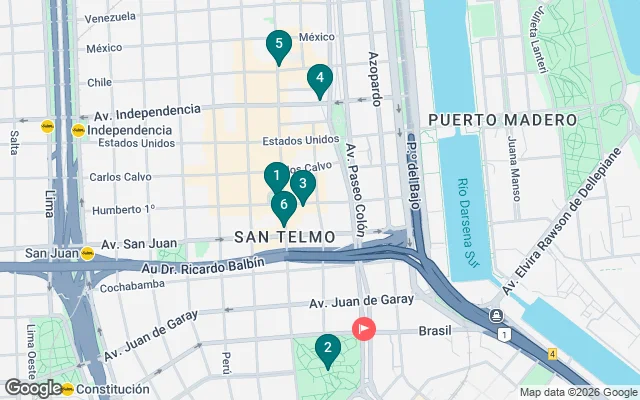Tap the red flag marker

(364, 327)
